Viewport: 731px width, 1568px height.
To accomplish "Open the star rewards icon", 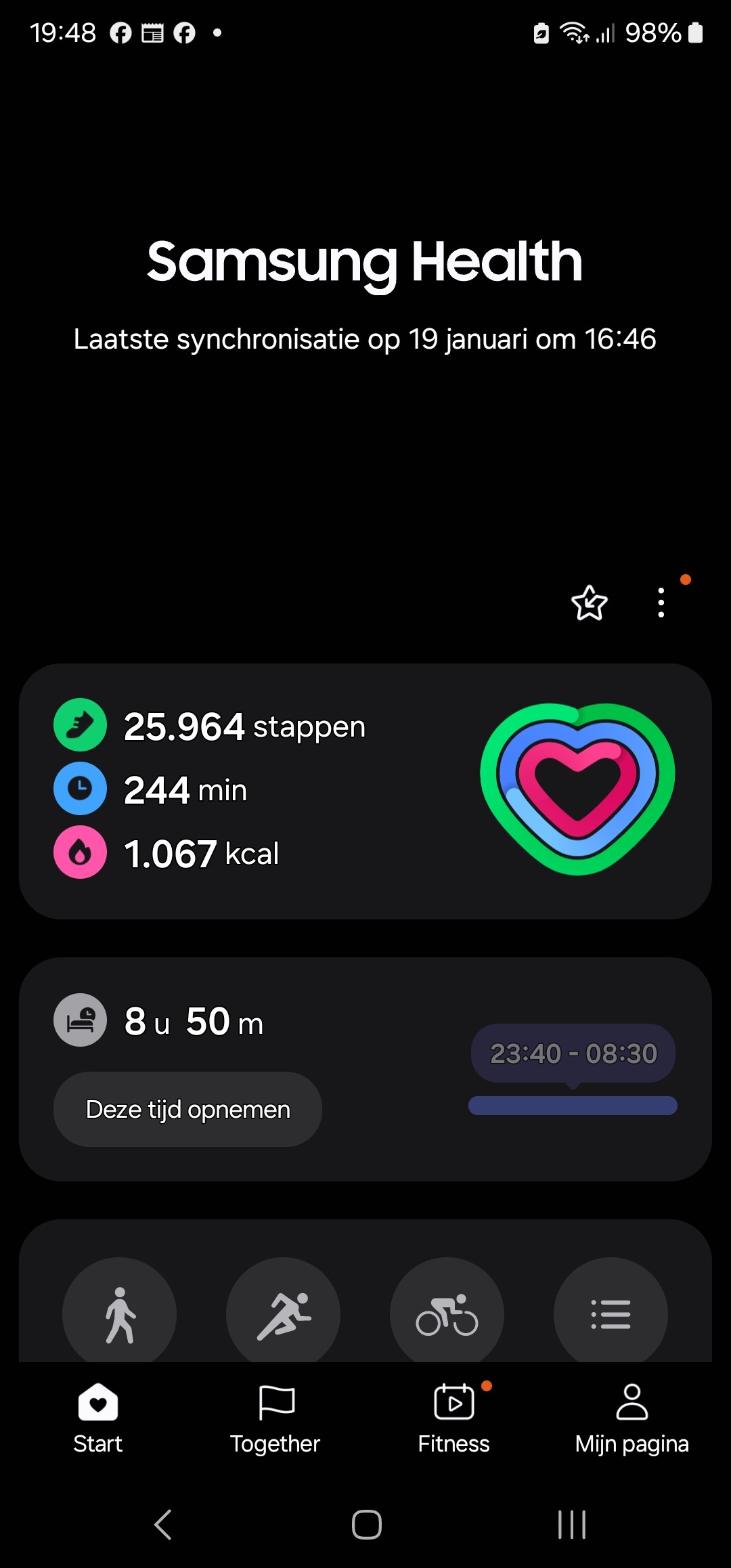I will point(589,603).
